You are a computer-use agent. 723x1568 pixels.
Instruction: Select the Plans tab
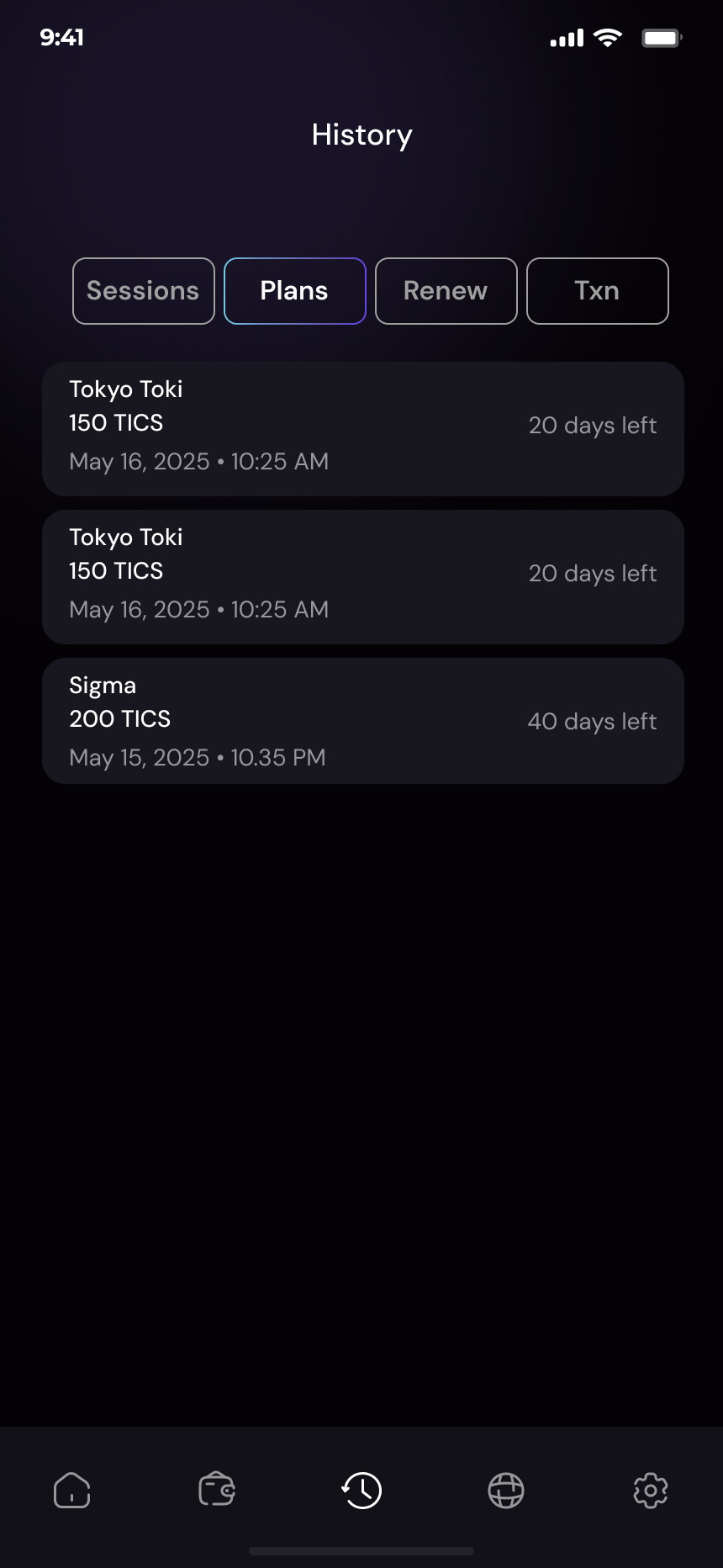(295, 291)
